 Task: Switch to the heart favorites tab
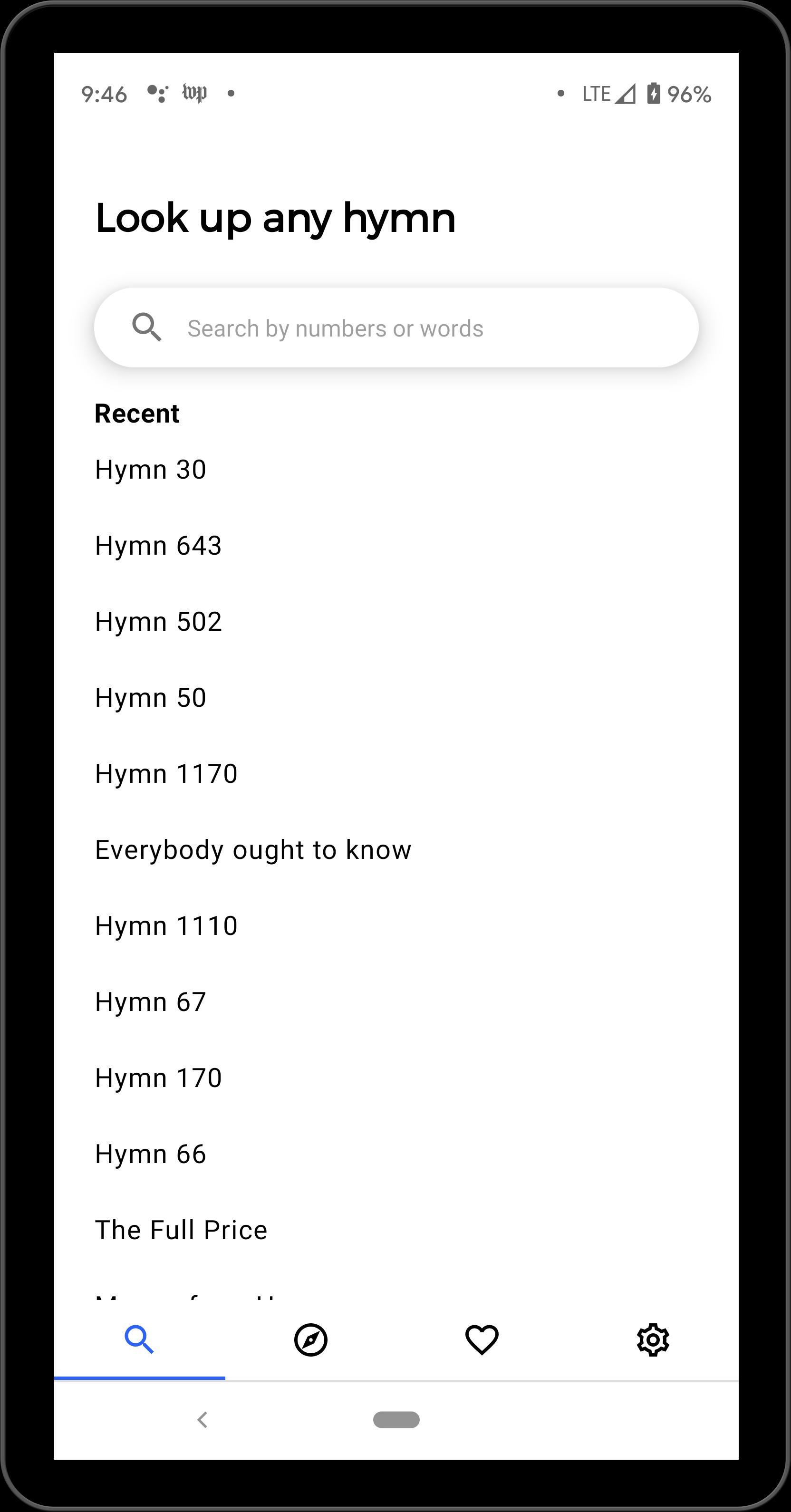click(x=482, y=1340)
